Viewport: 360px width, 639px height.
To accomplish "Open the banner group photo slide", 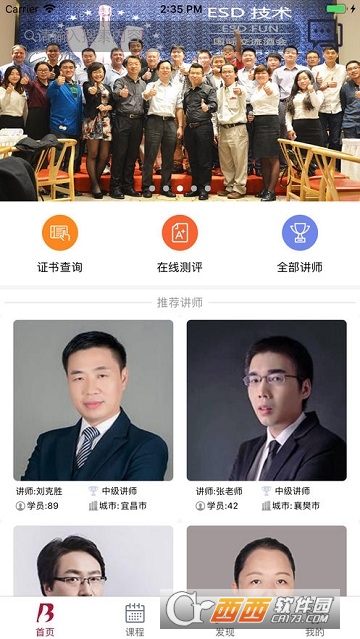I will tap(180, 118).
